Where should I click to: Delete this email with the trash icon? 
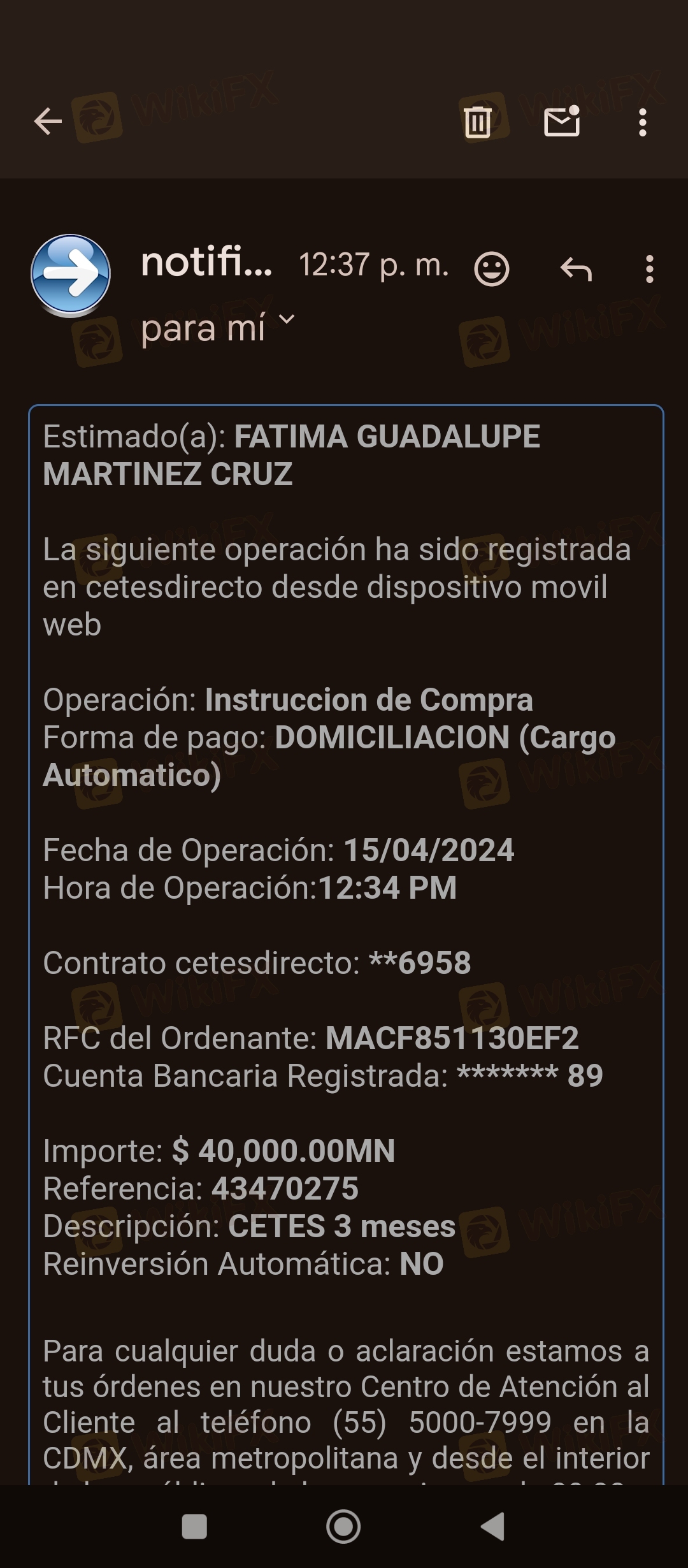477,121
